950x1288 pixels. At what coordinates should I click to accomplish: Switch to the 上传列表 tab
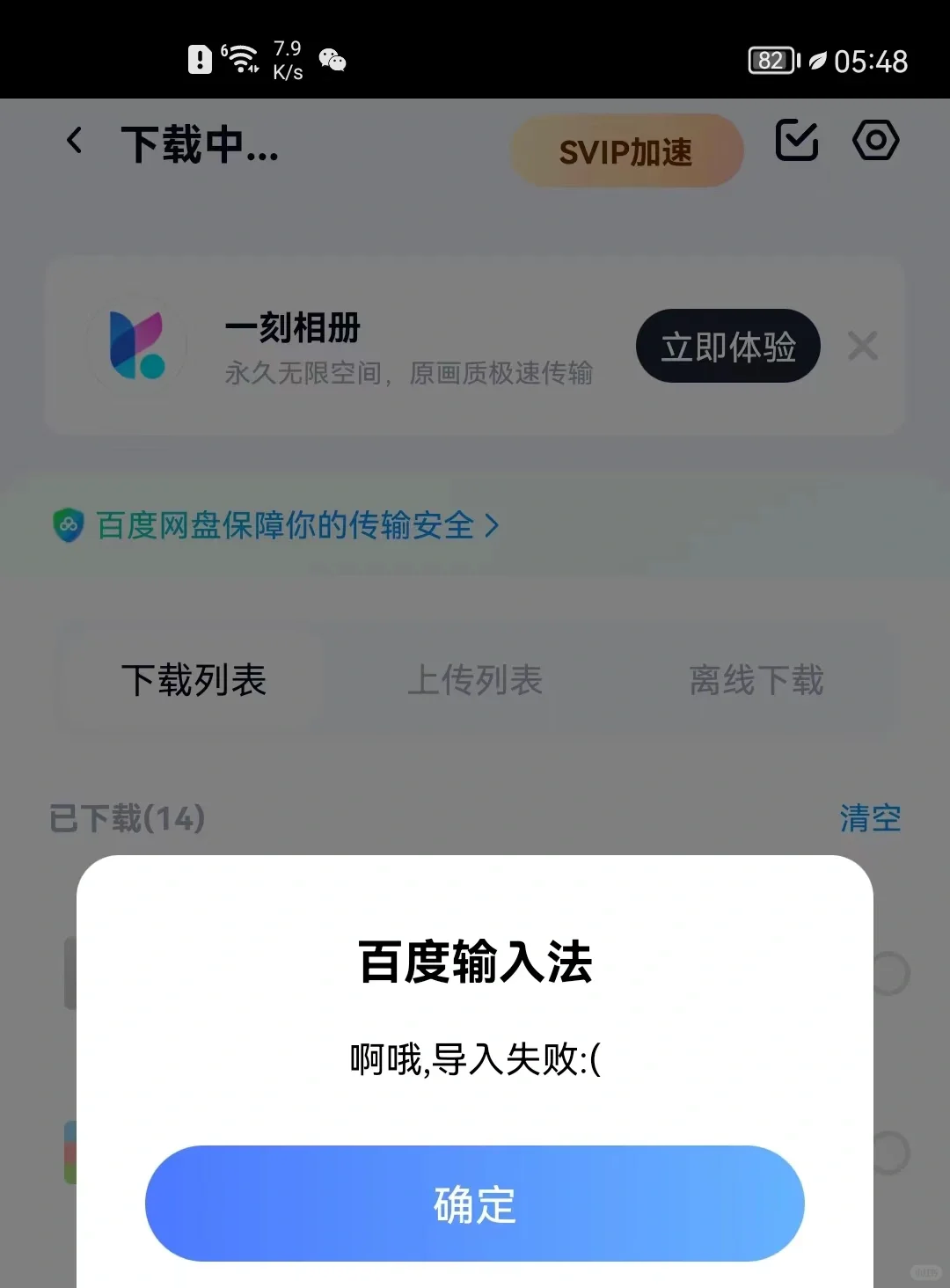475,681
